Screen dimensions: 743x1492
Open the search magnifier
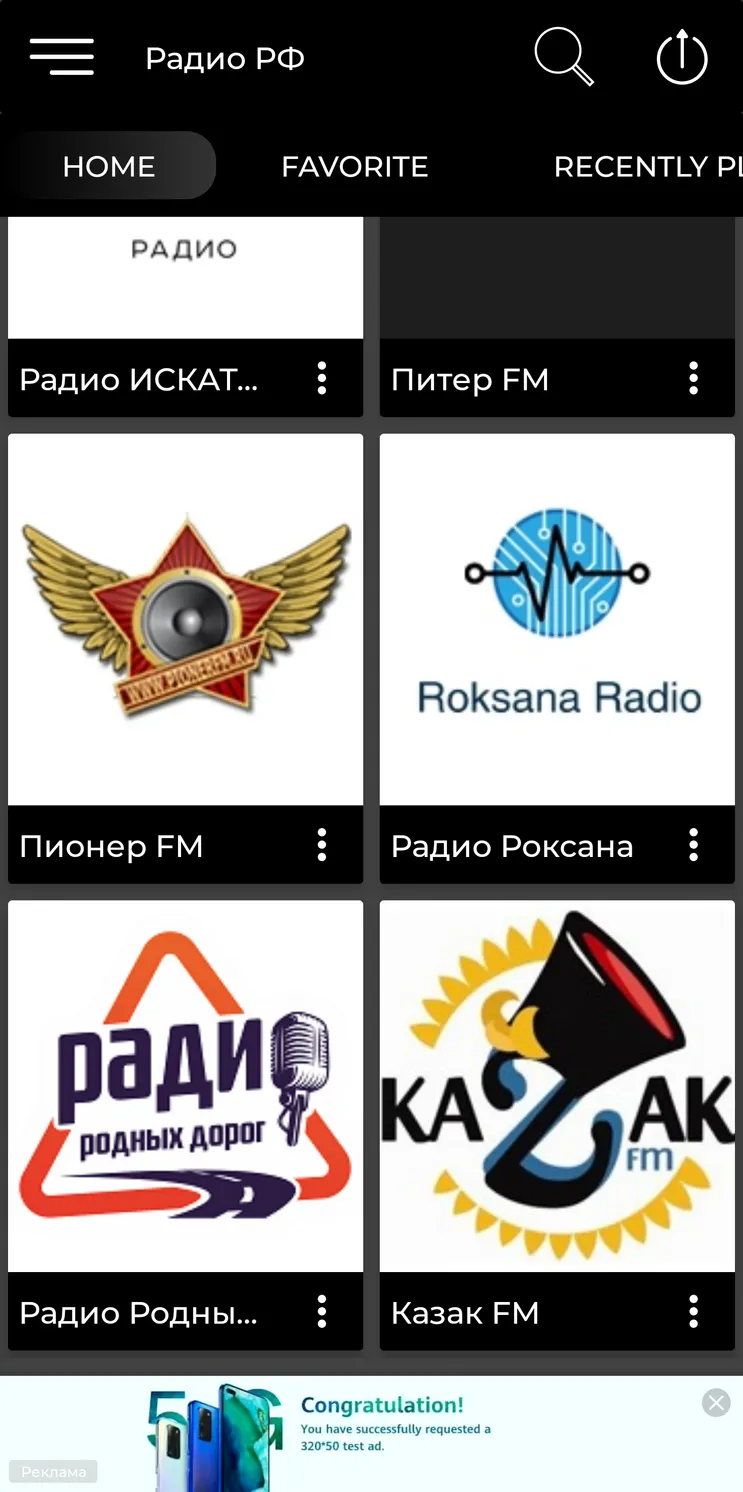(x=564, y=57)
